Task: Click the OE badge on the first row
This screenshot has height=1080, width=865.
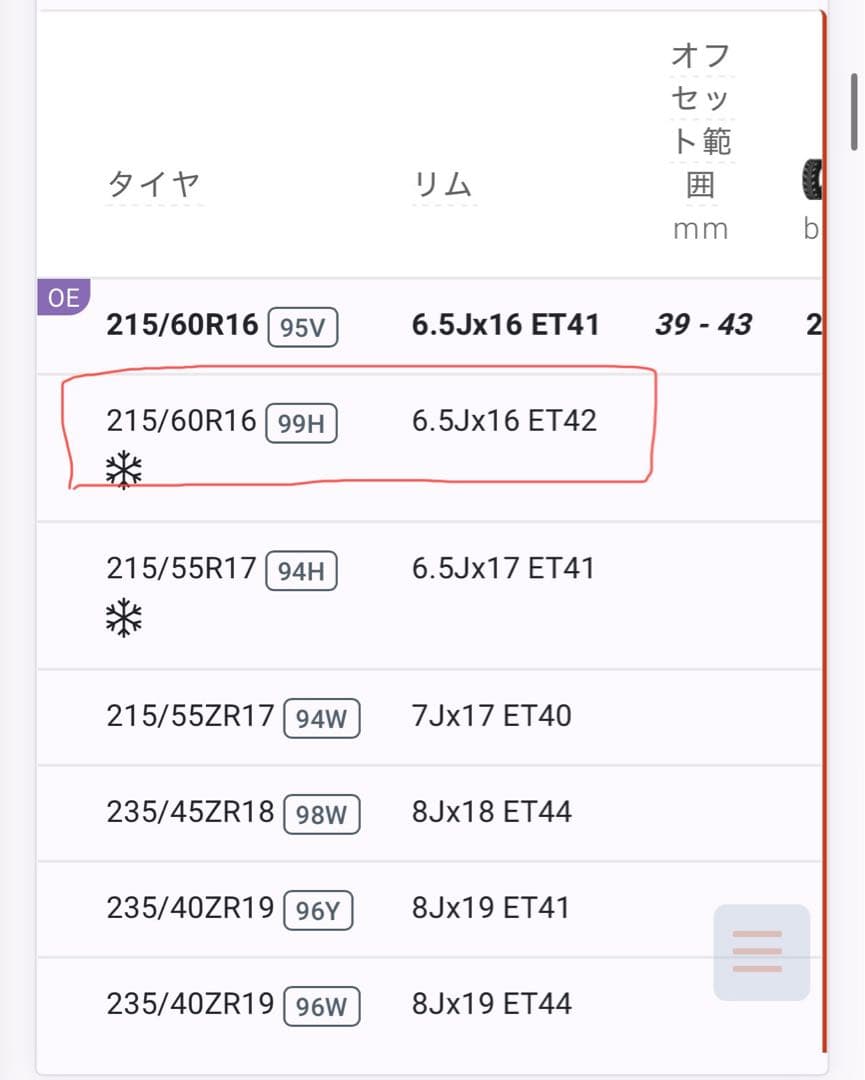Action: [61, 297]
